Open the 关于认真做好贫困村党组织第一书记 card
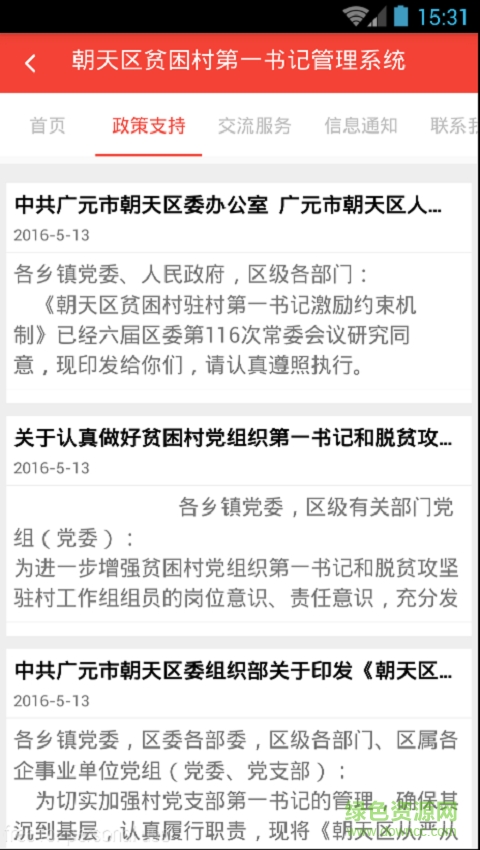Viewport: 480px width, 850px height. (x=239, y=525)
